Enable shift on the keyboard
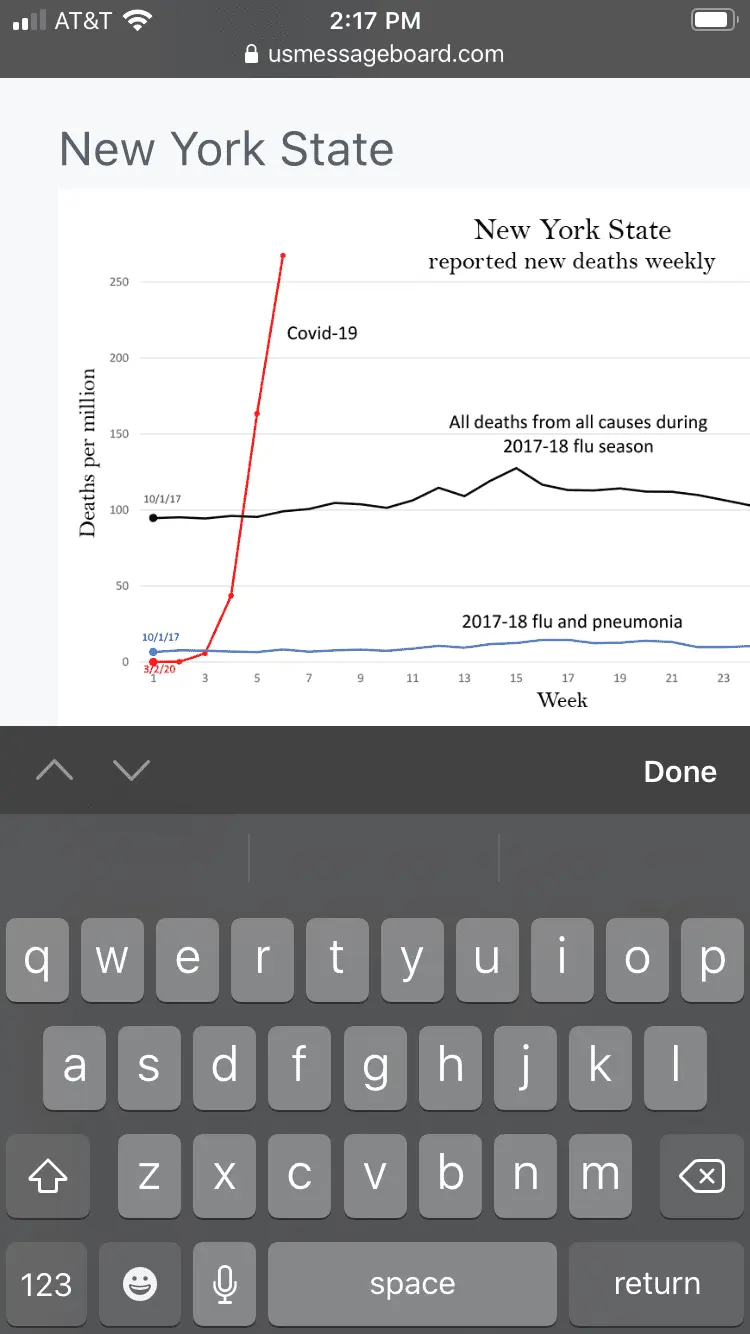The width and height of the screenshot is (750, 1334). click(x=47, y=1176)
